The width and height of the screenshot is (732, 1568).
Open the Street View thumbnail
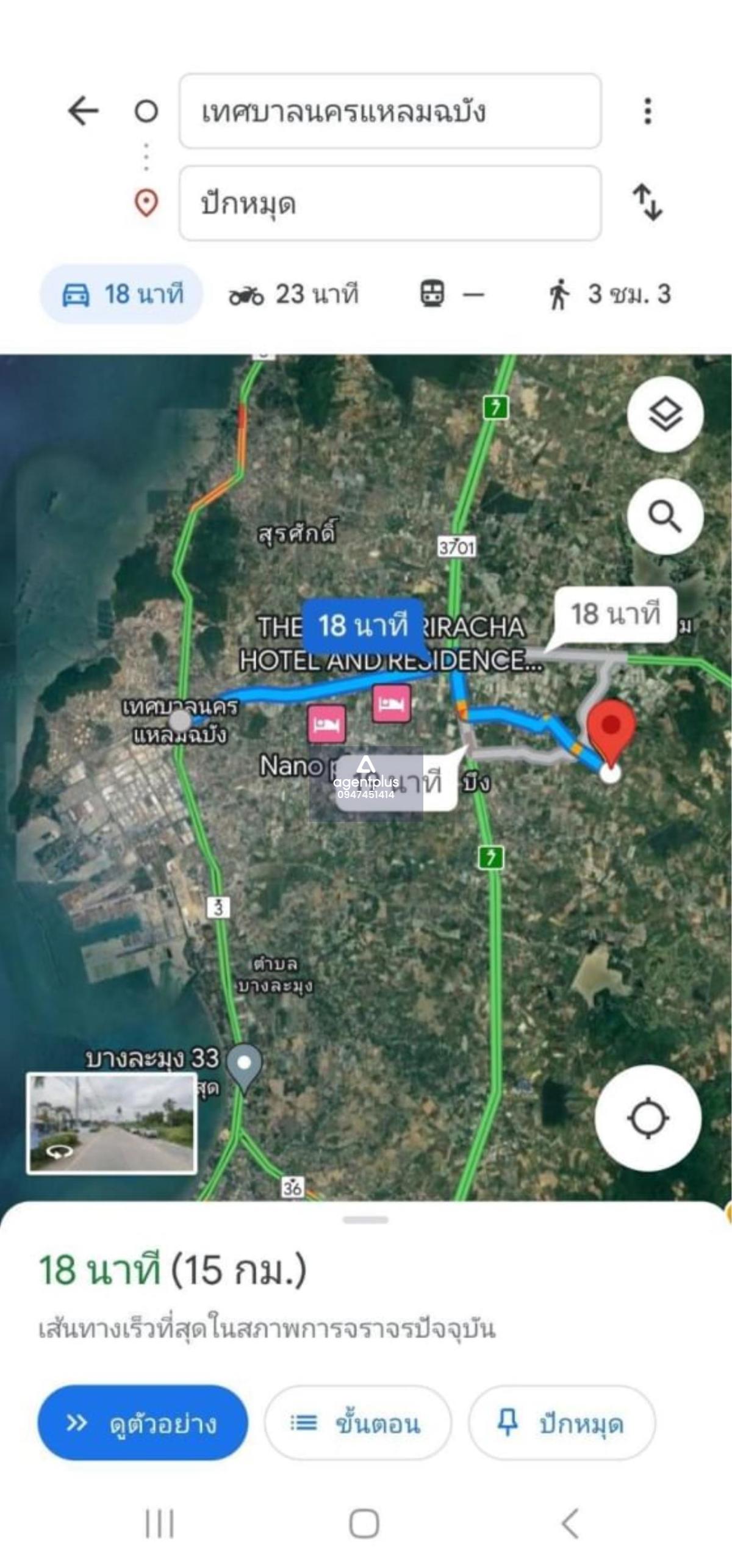tap(112, 1123)
